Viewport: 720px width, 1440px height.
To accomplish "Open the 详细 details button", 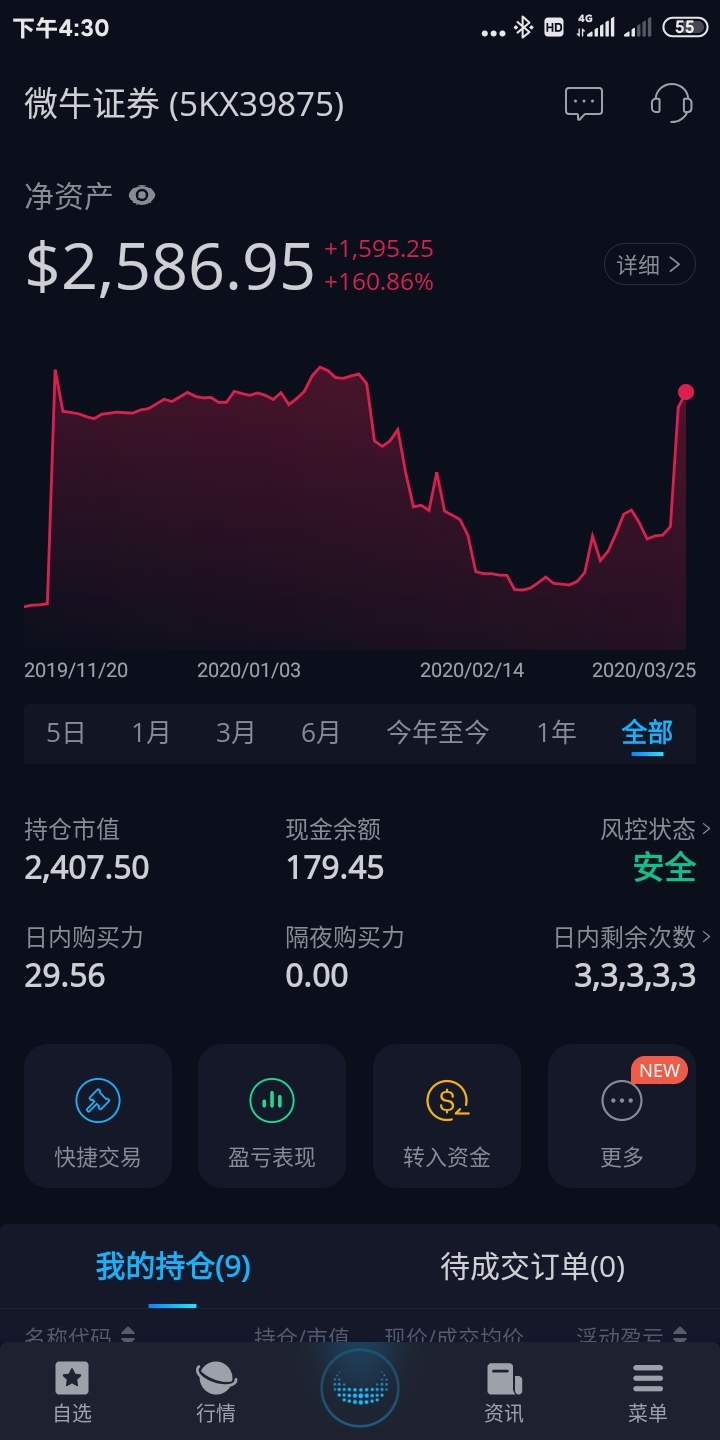I will click(649, 264).
